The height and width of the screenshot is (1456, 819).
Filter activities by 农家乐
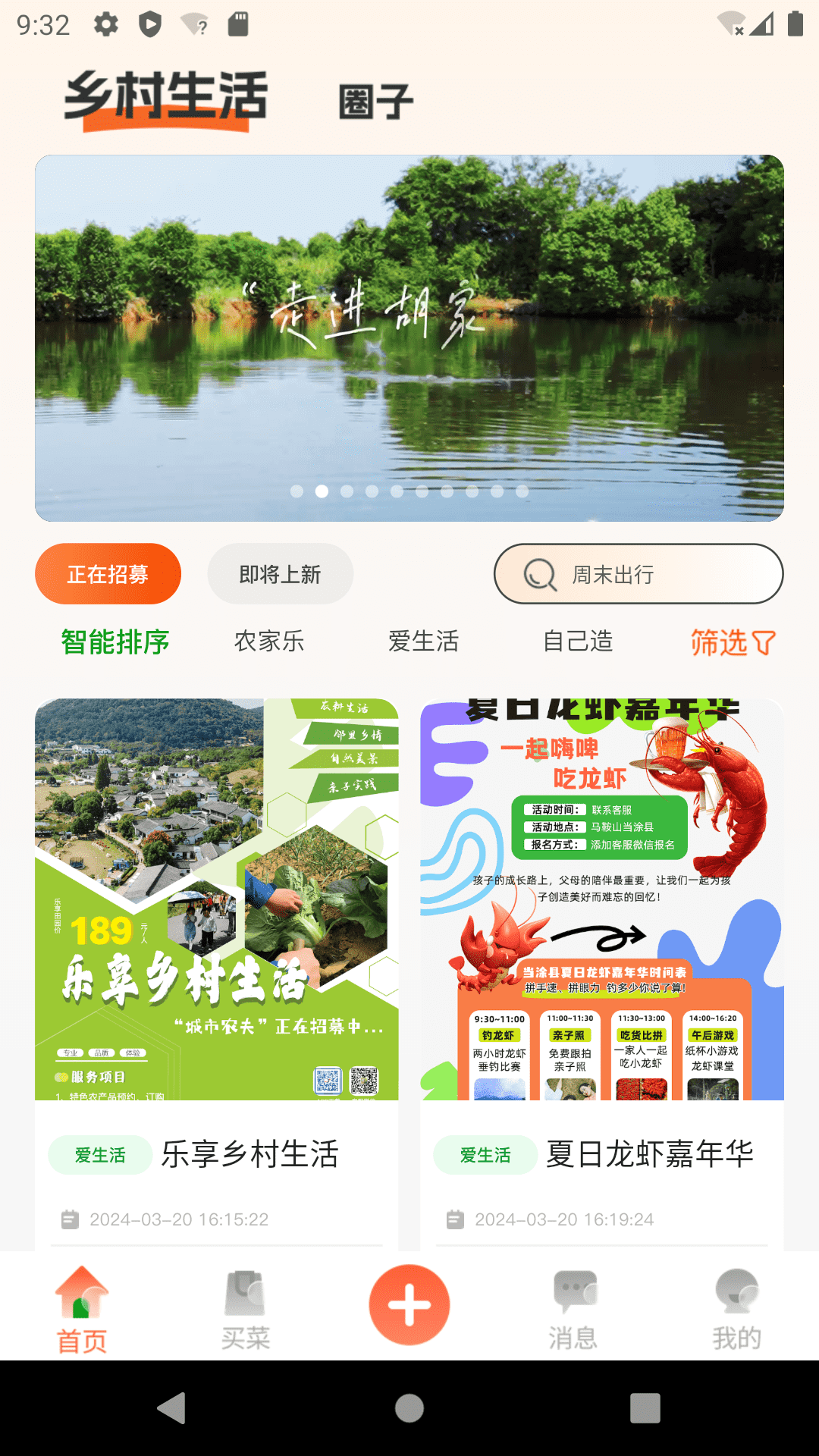tap(269, 642)
